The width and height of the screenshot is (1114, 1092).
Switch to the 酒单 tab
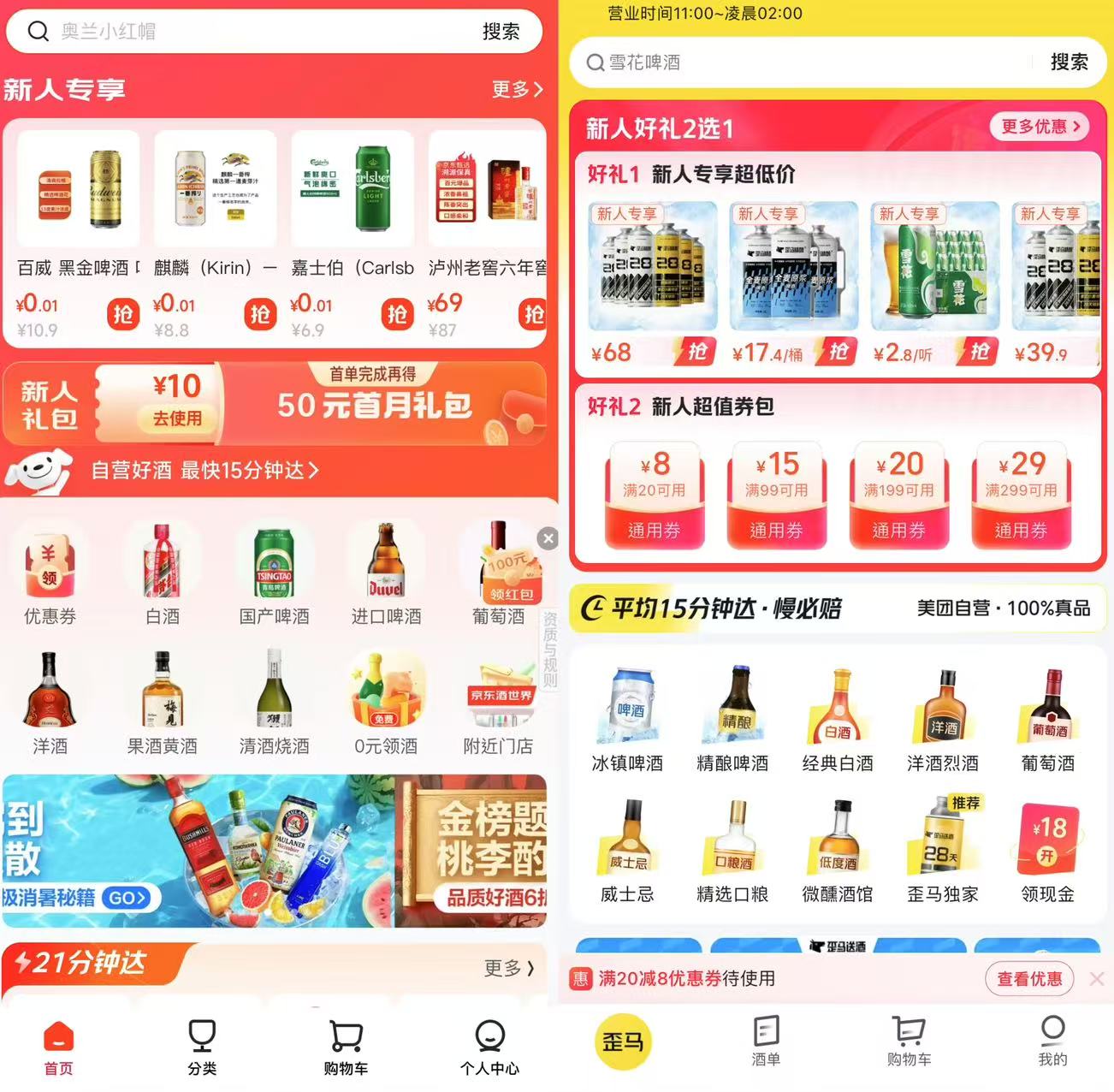click(x=766, y=1041)
